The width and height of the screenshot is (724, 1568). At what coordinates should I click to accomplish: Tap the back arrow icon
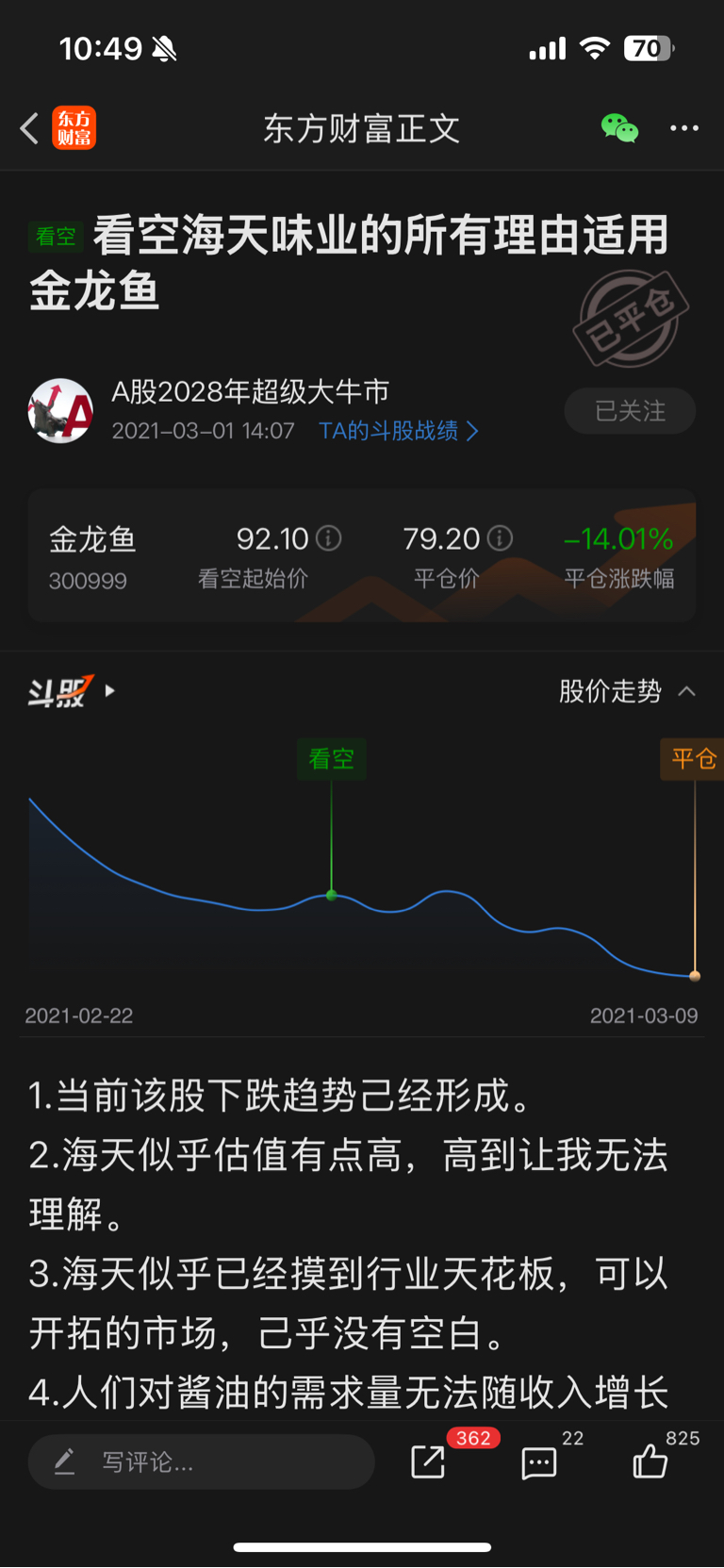click(29, 128)
